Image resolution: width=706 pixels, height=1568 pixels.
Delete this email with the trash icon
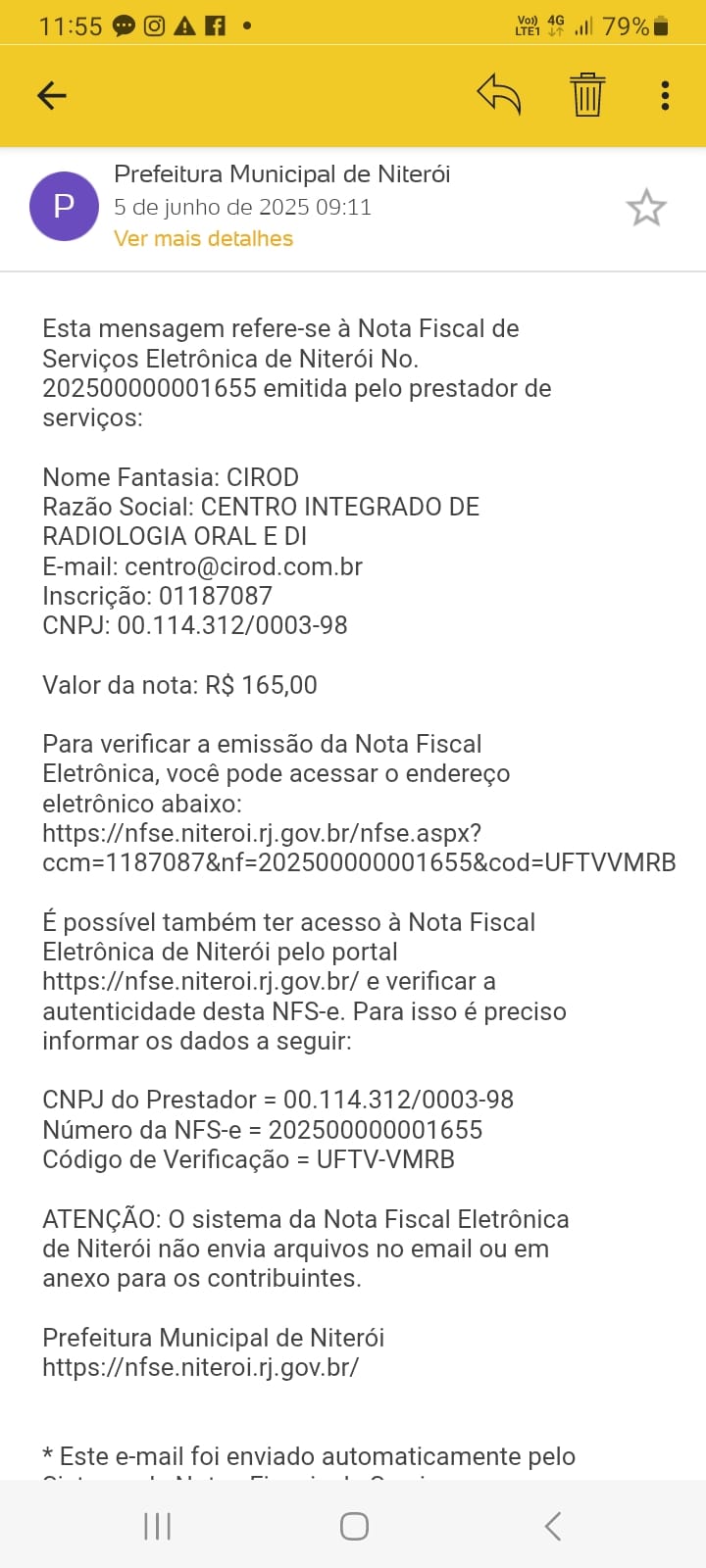(587, 95)
